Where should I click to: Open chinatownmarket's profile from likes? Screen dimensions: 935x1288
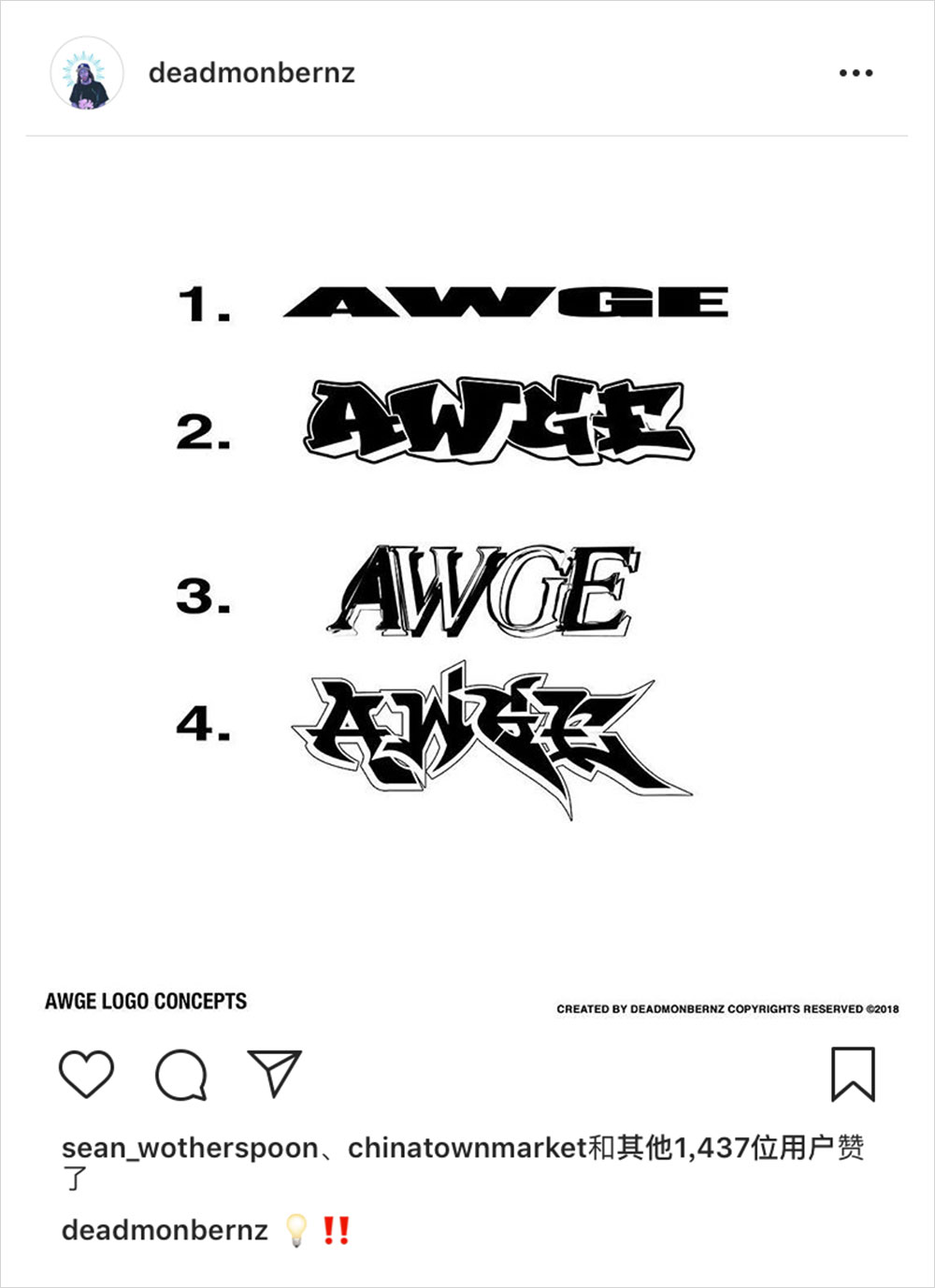point(467,1148)
